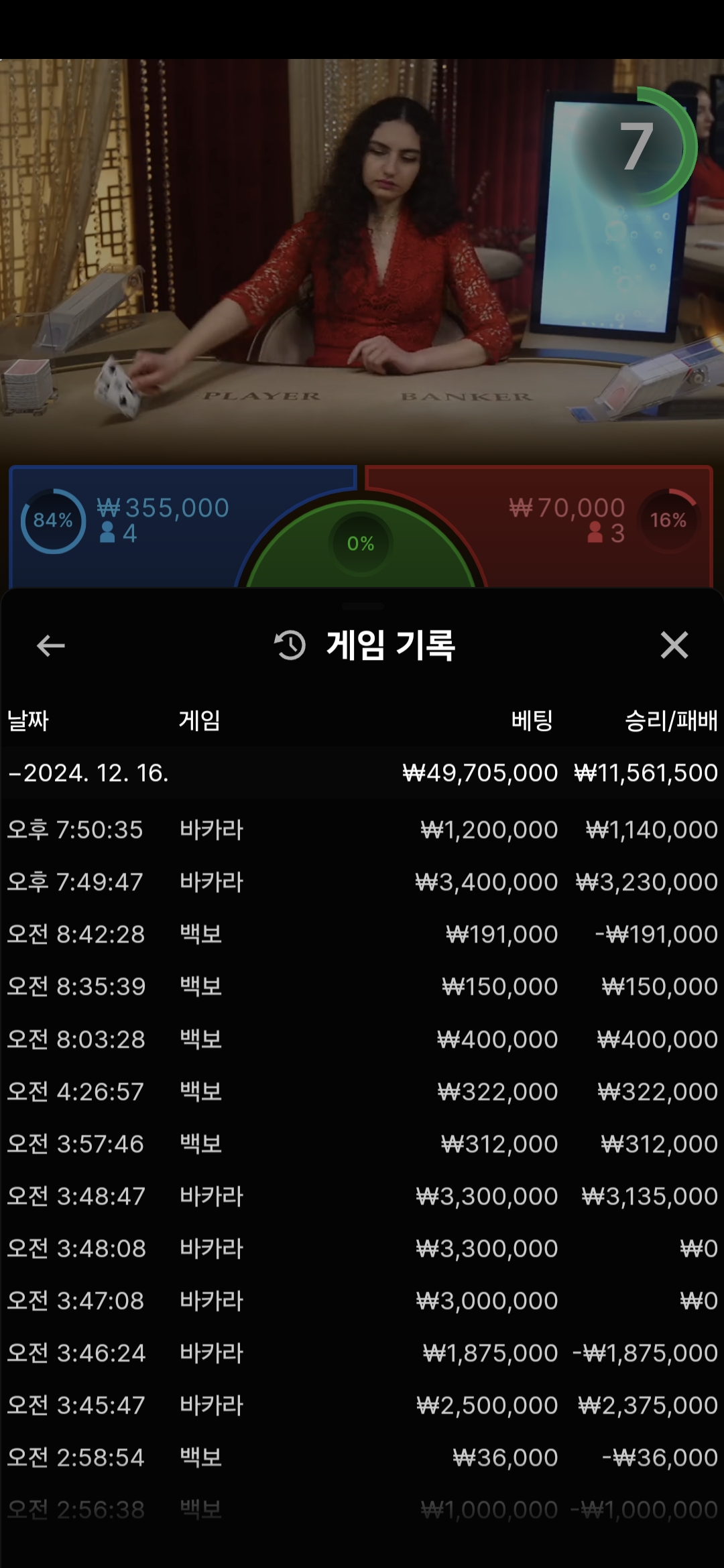Open the 오전 3:48:08 바카라 record
The image size is (724, 1568).
coord(362,1248)
